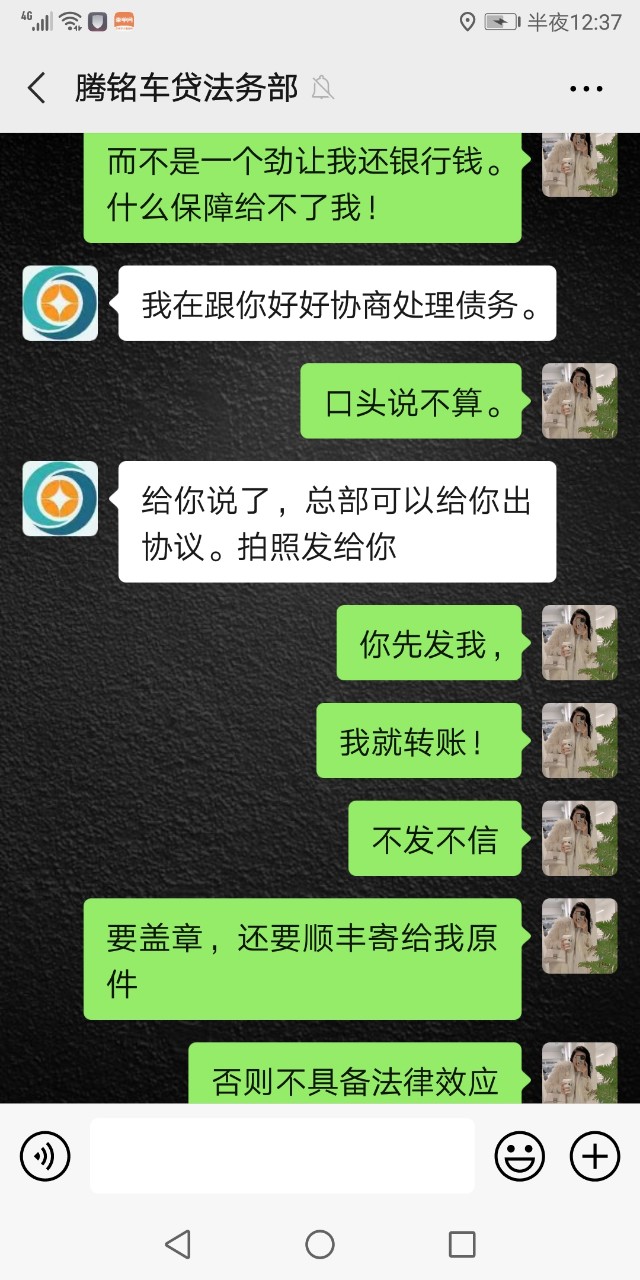
Task: Open the chat info overflow menu
Action: click(586, 88)
